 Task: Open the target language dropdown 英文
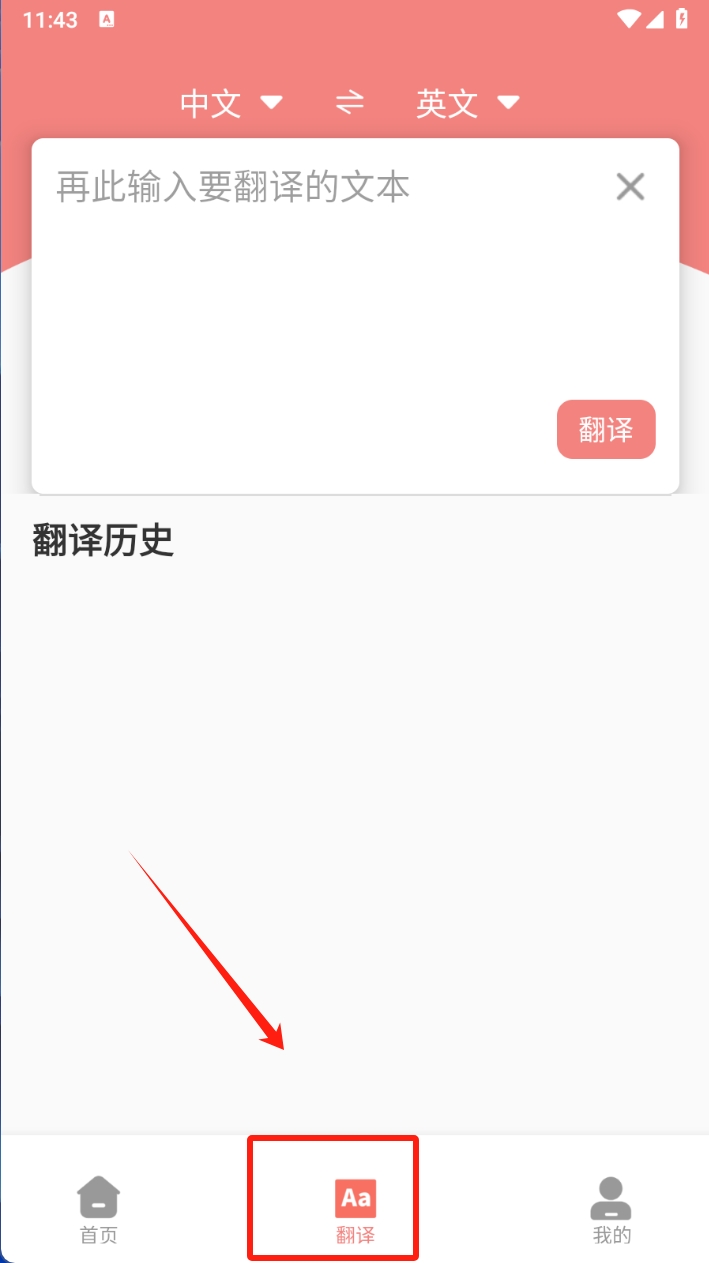click(x=467, y=103)
